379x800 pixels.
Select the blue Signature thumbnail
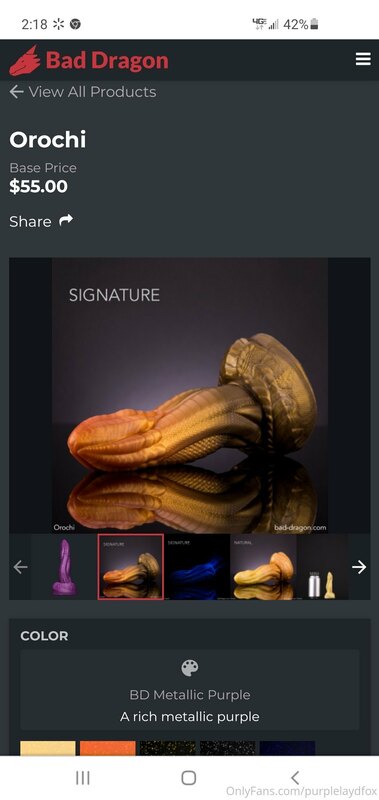pyautogui.click(x=197, y=567)
